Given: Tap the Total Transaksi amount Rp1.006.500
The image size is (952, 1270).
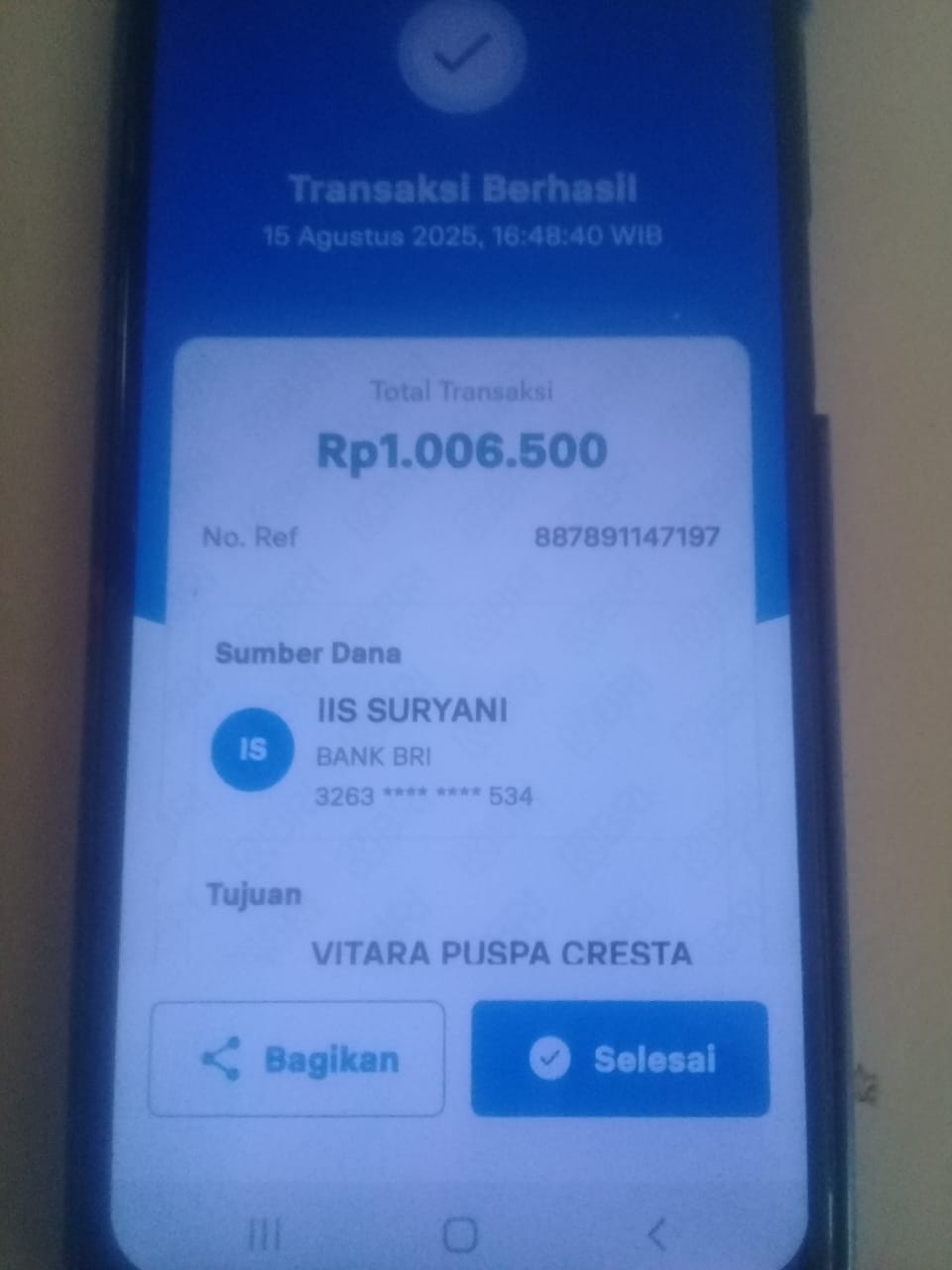Looking at the screenshot, I should click(460, 452).
